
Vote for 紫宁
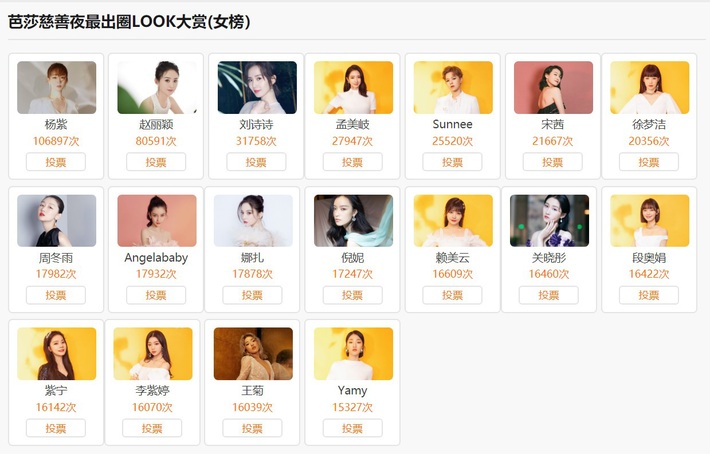click(x=56, y=428)
